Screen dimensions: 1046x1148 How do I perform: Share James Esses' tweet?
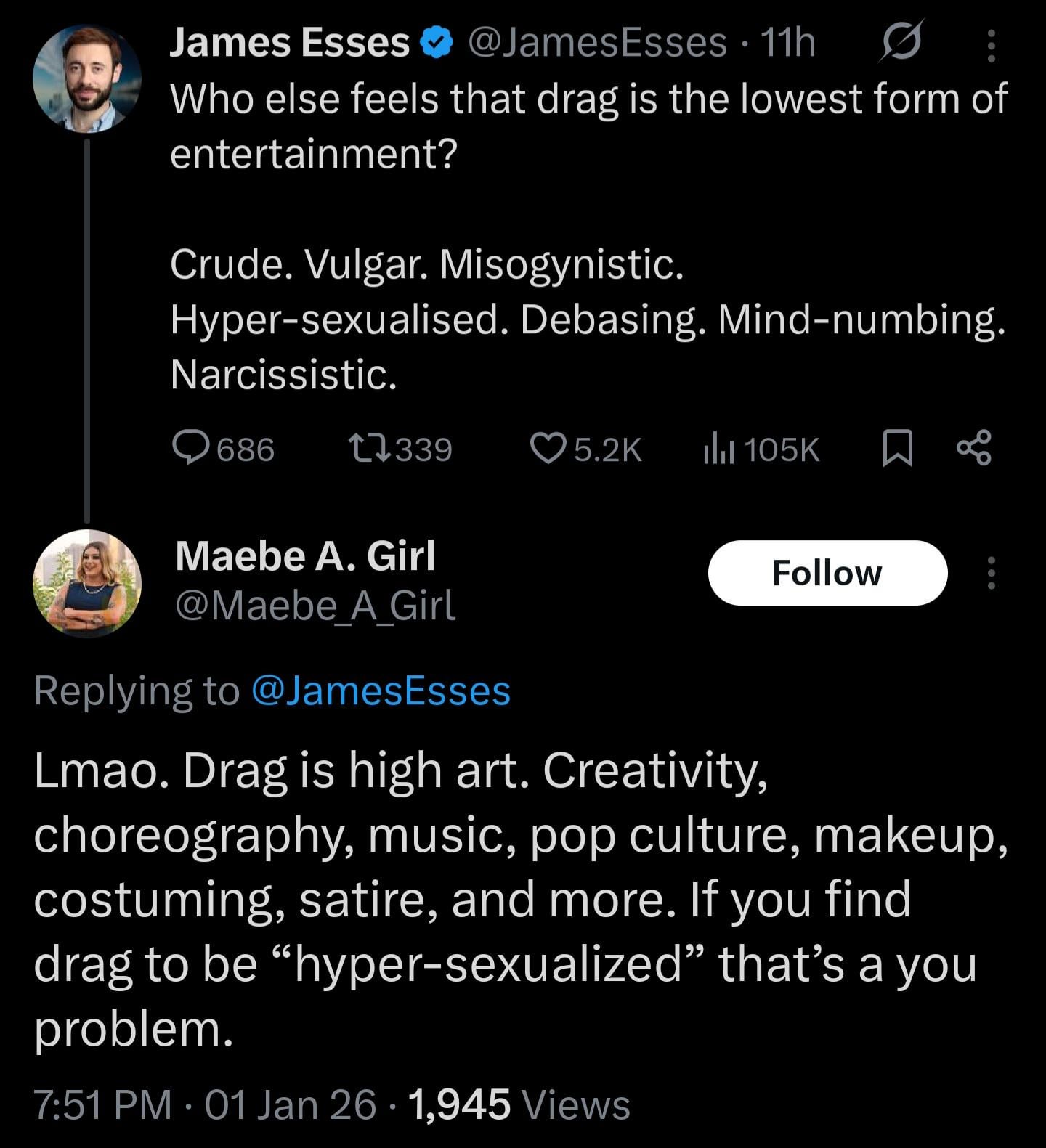coord(974,448)
